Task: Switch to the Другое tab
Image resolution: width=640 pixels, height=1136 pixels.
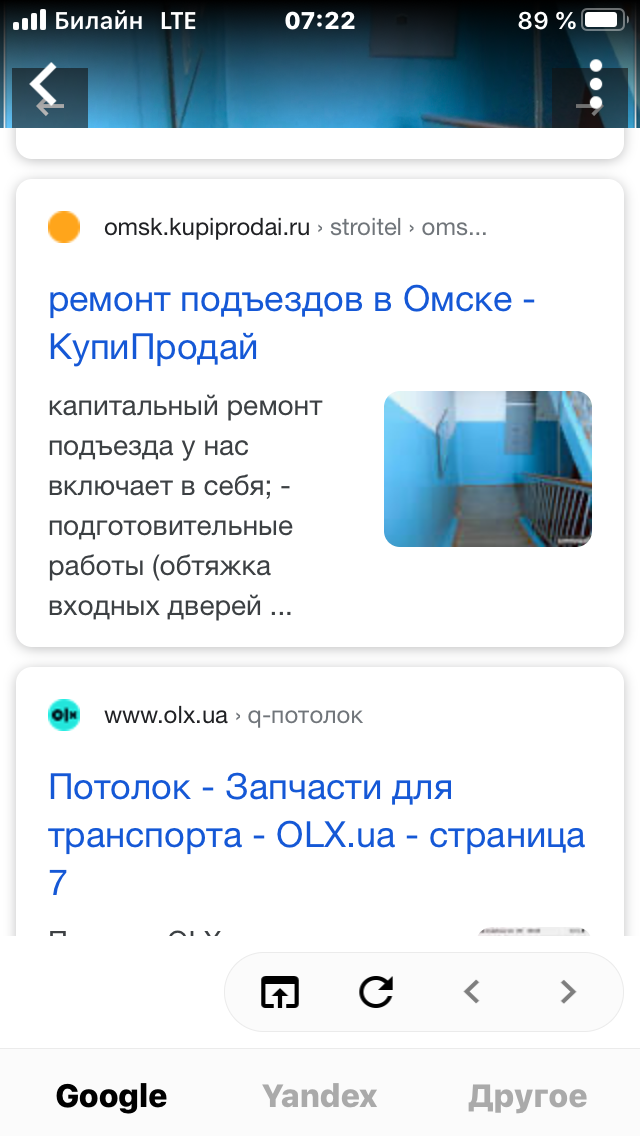Action: pos(528,1096)
